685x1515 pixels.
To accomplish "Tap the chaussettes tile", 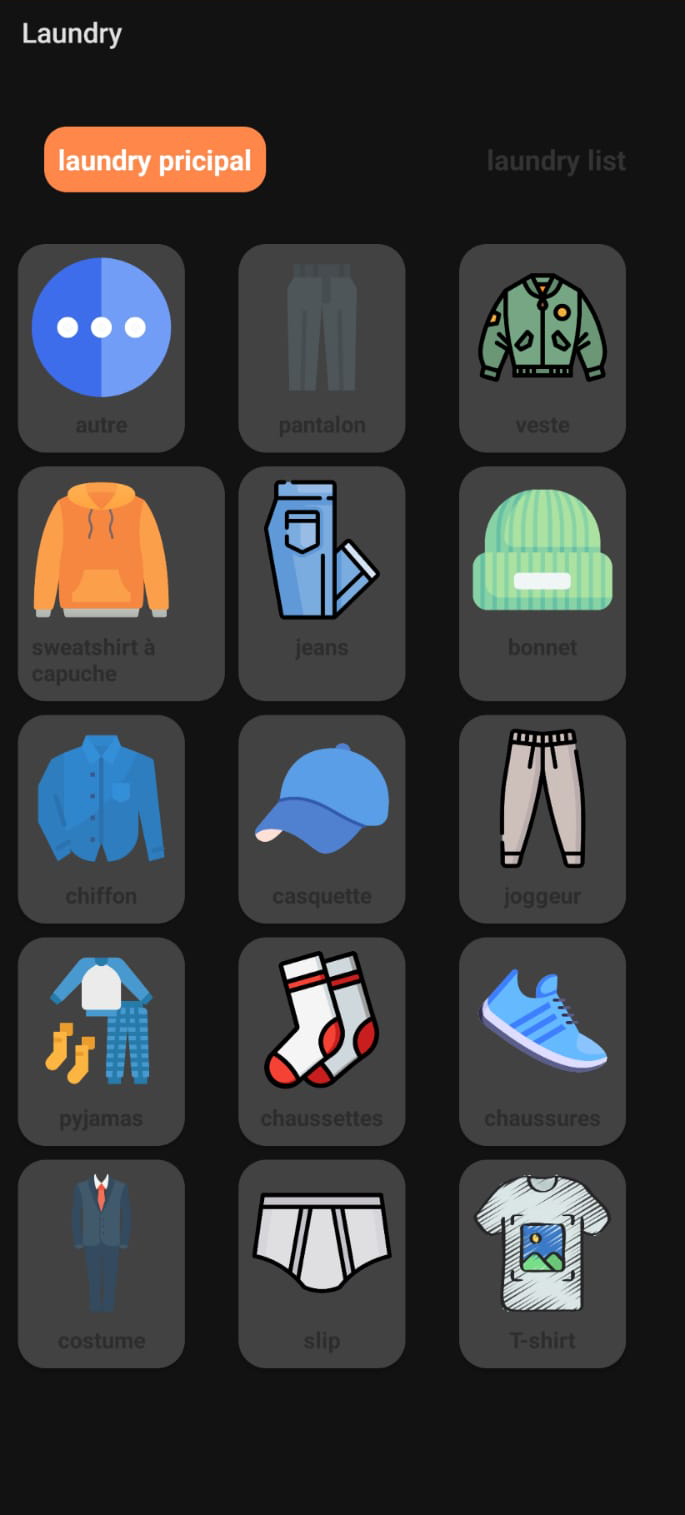I will (321, 1040).
